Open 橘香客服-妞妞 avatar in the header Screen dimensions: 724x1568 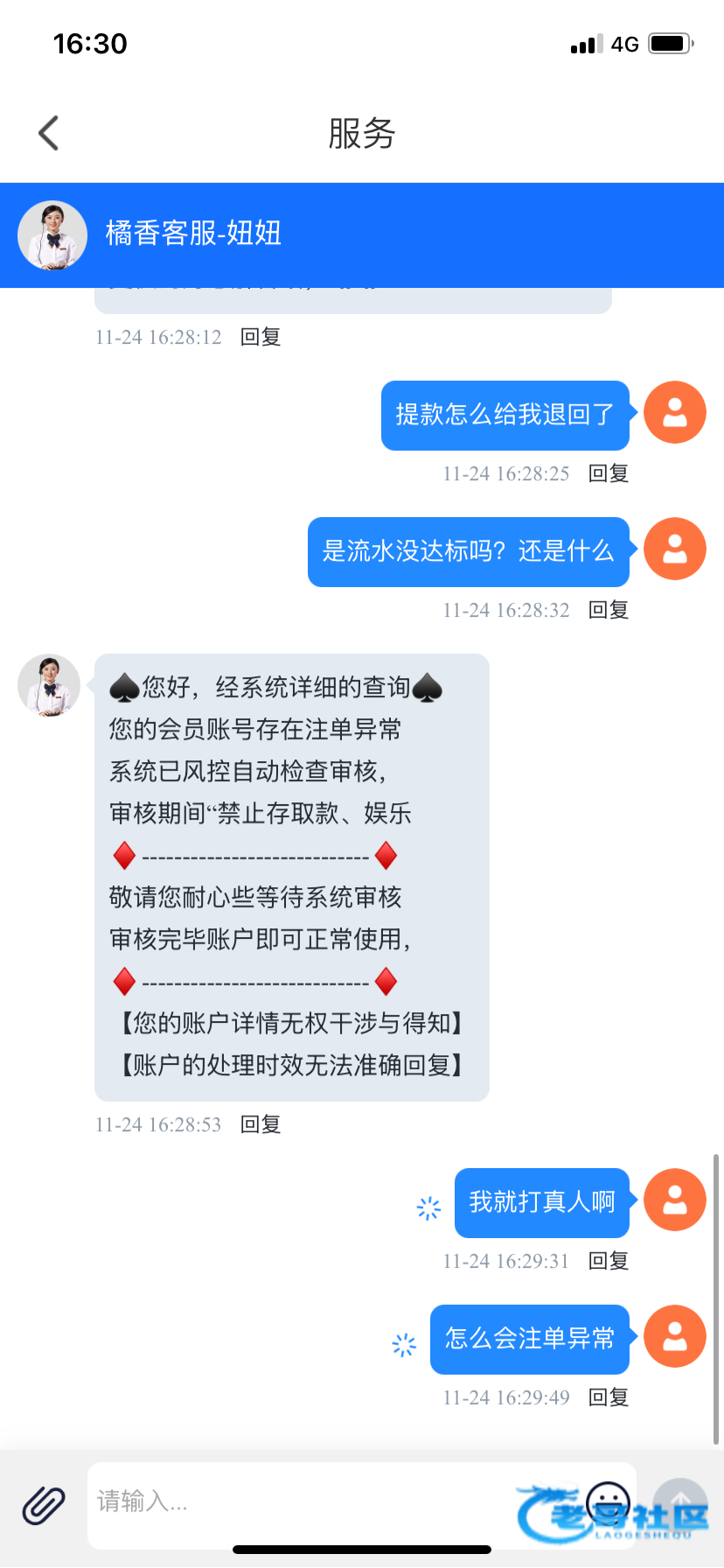[52, 234]
